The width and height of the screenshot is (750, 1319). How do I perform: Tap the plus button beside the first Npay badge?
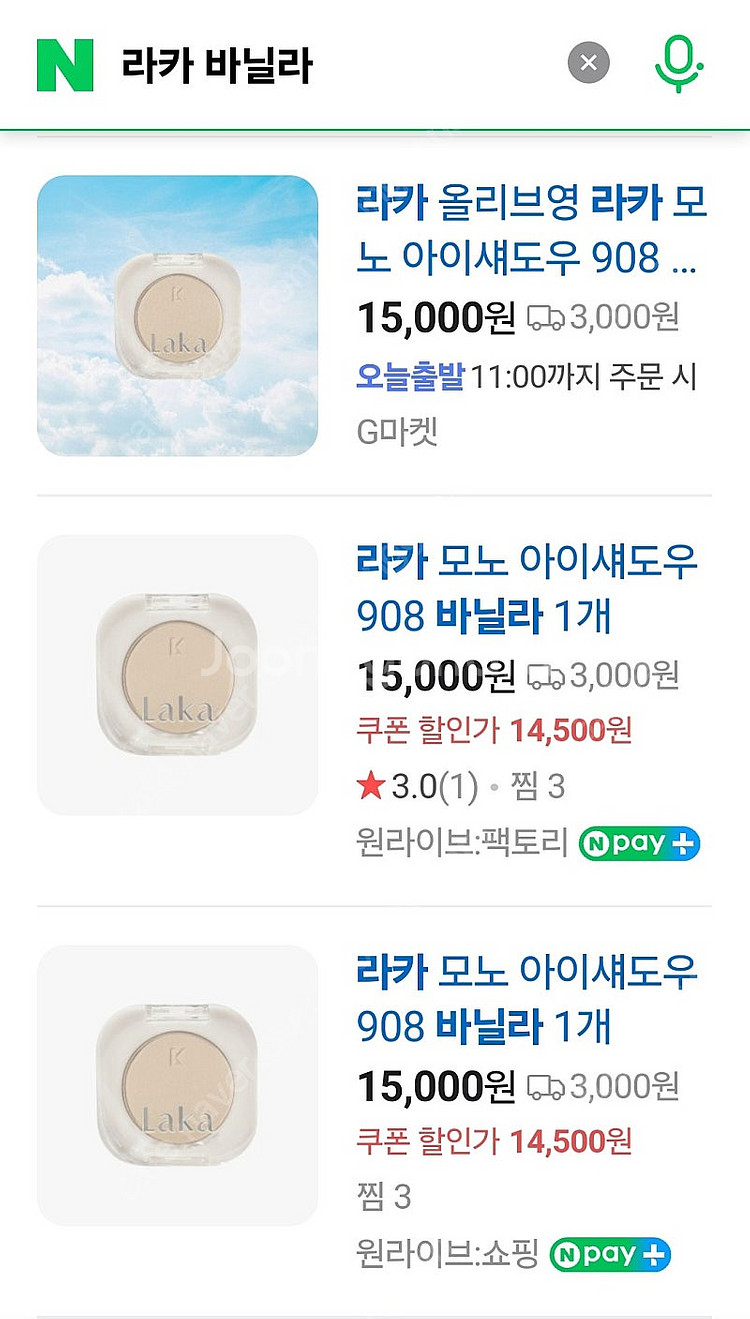[x=684, y=843]
